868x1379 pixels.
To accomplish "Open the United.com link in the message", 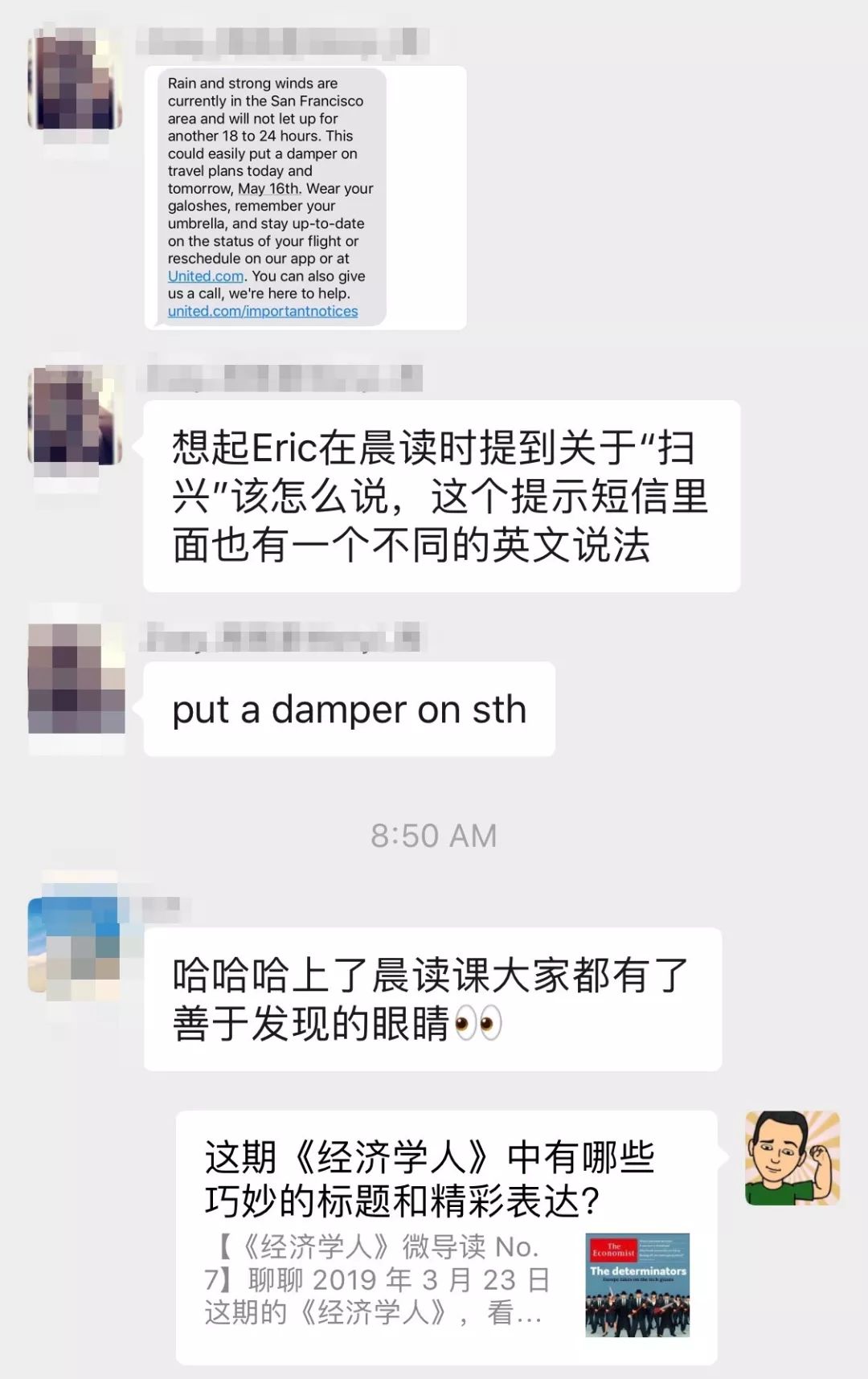I will (x=203, y=275).
